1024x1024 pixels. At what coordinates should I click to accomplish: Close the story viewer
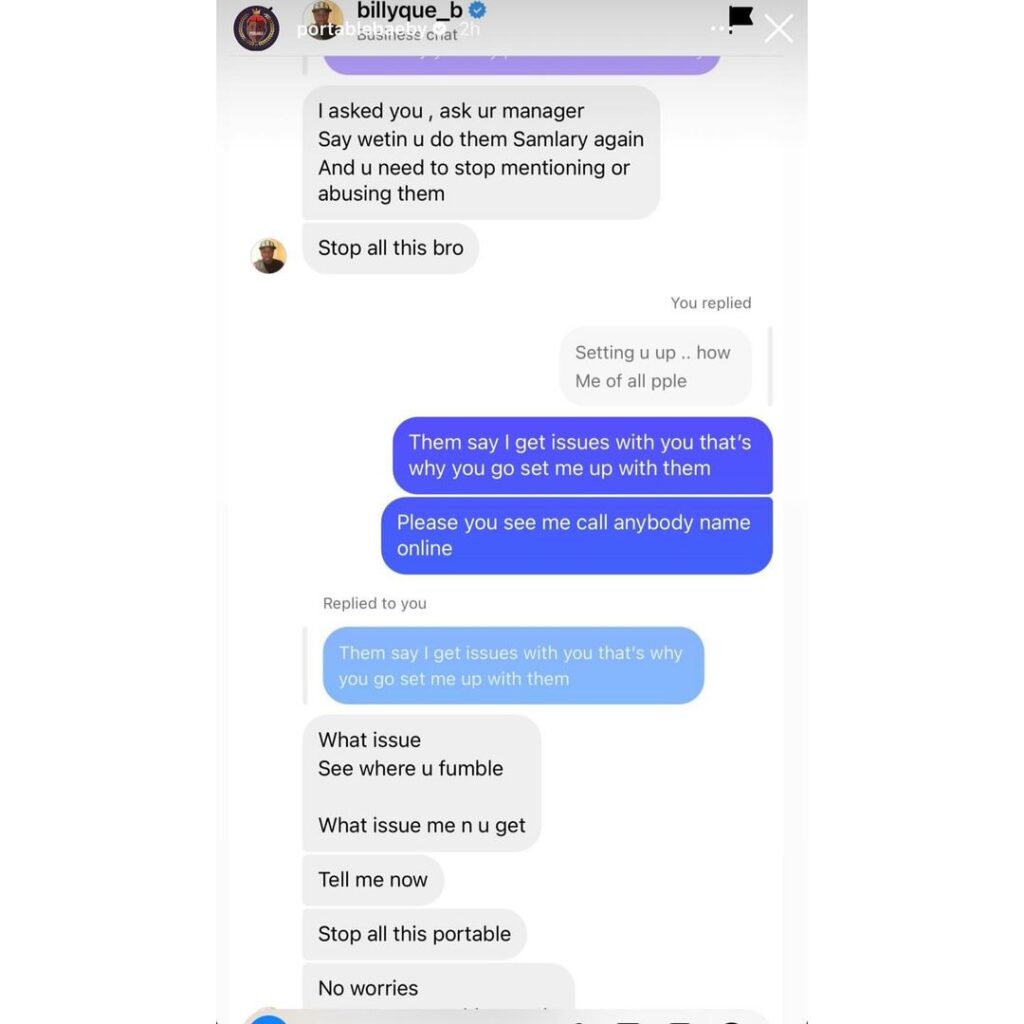[x=778, y=29]
